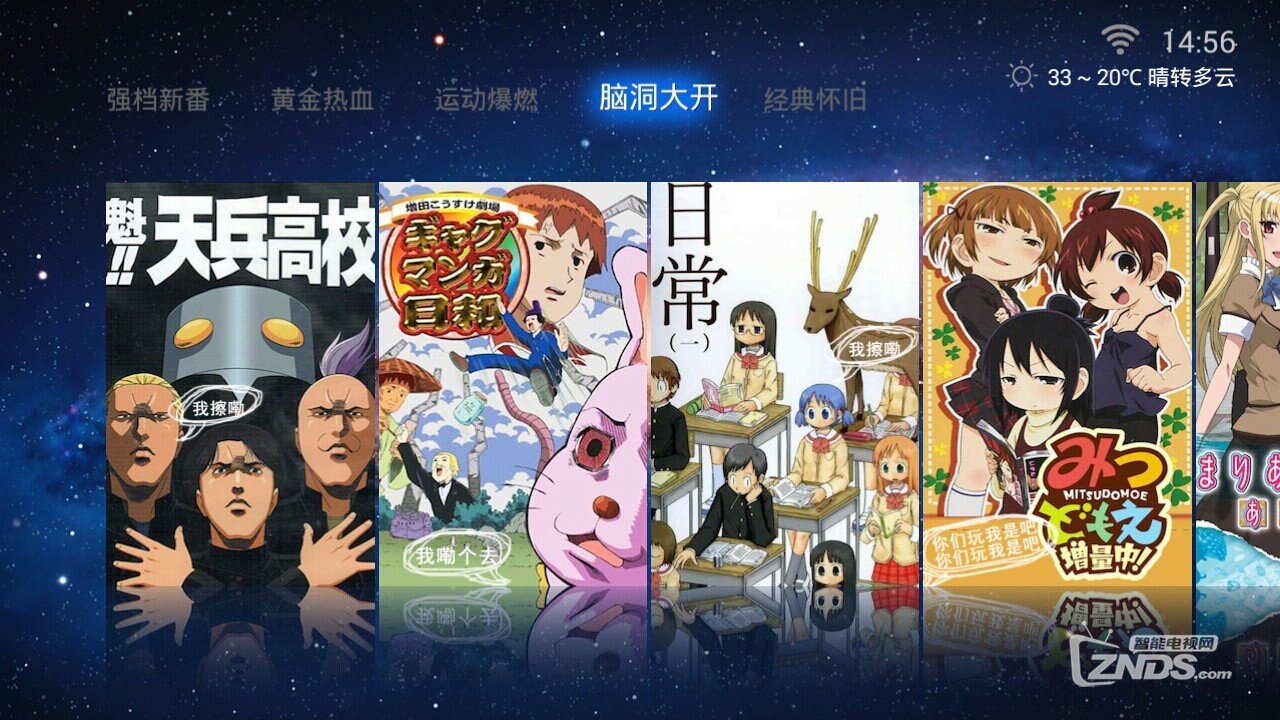Screen dimensions: 1280x720
Task: Switch to the 强档新番 tab
Action: pyautogui.click(x=158, y=100)
